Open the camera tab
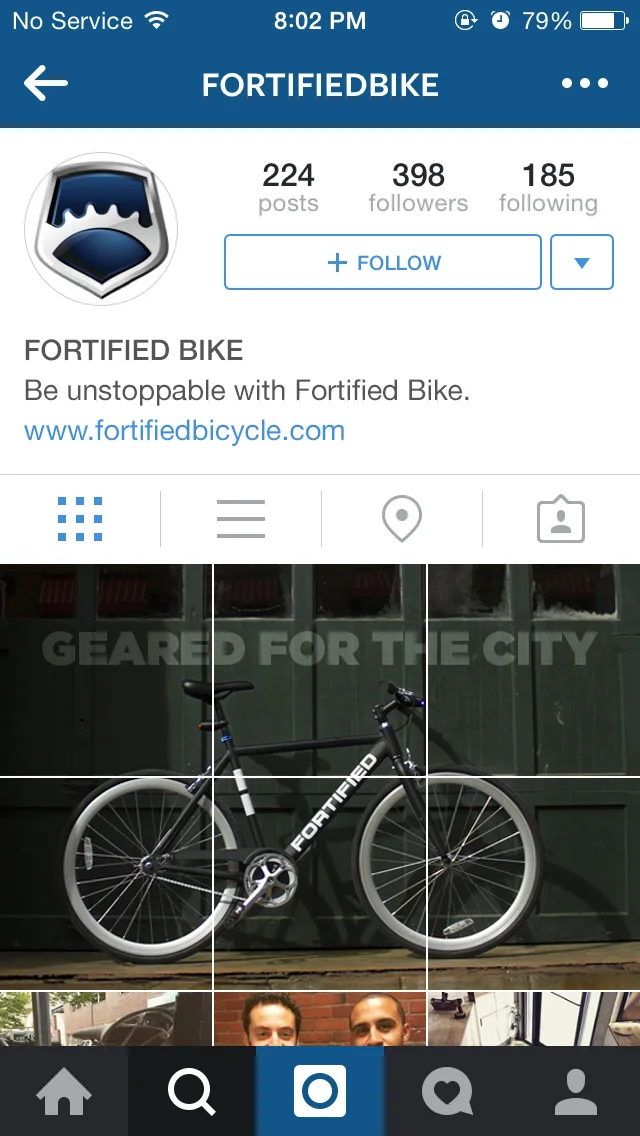Screen dimensions: 640x1136 click(320, 1091)
